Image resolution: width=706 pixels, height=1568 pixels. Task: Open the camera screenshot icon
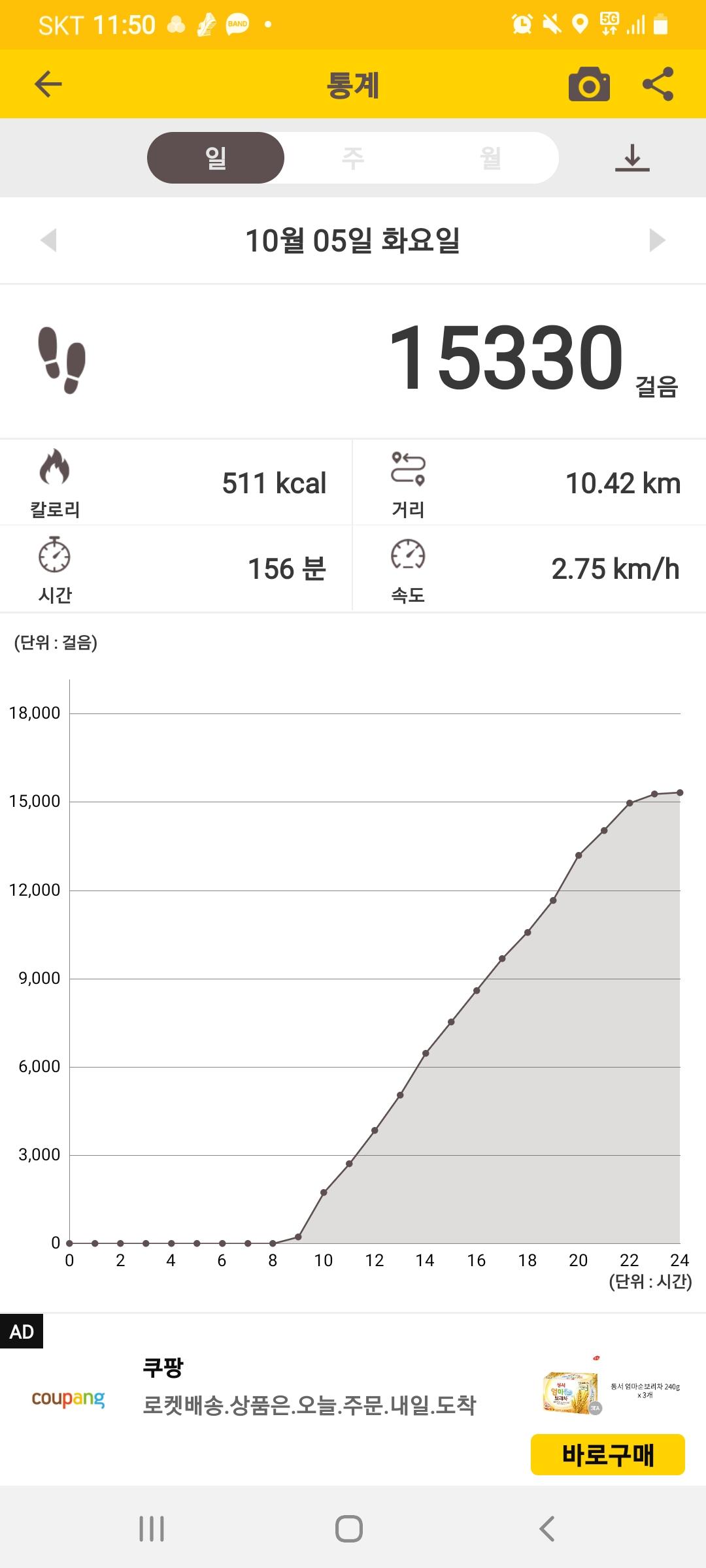pyautogui.click(x=589, y=84)
